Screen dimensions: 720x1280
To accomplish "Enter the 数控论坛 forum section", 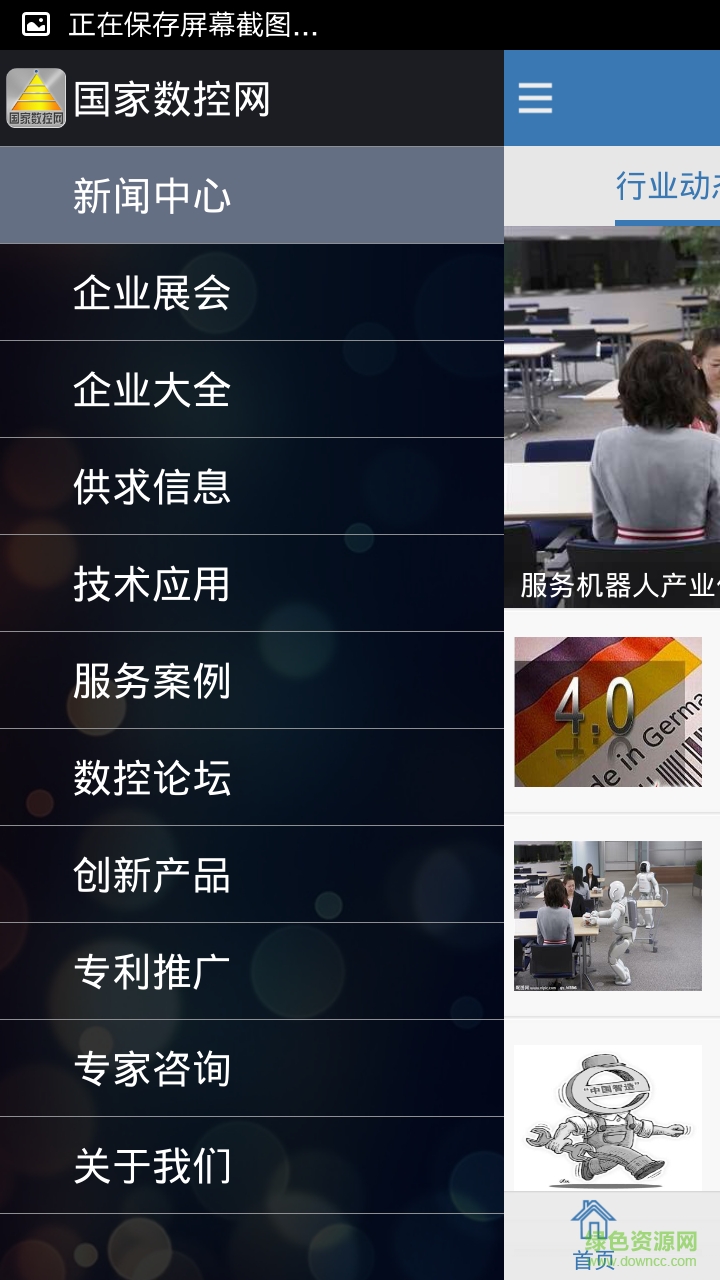I will 150,777.
